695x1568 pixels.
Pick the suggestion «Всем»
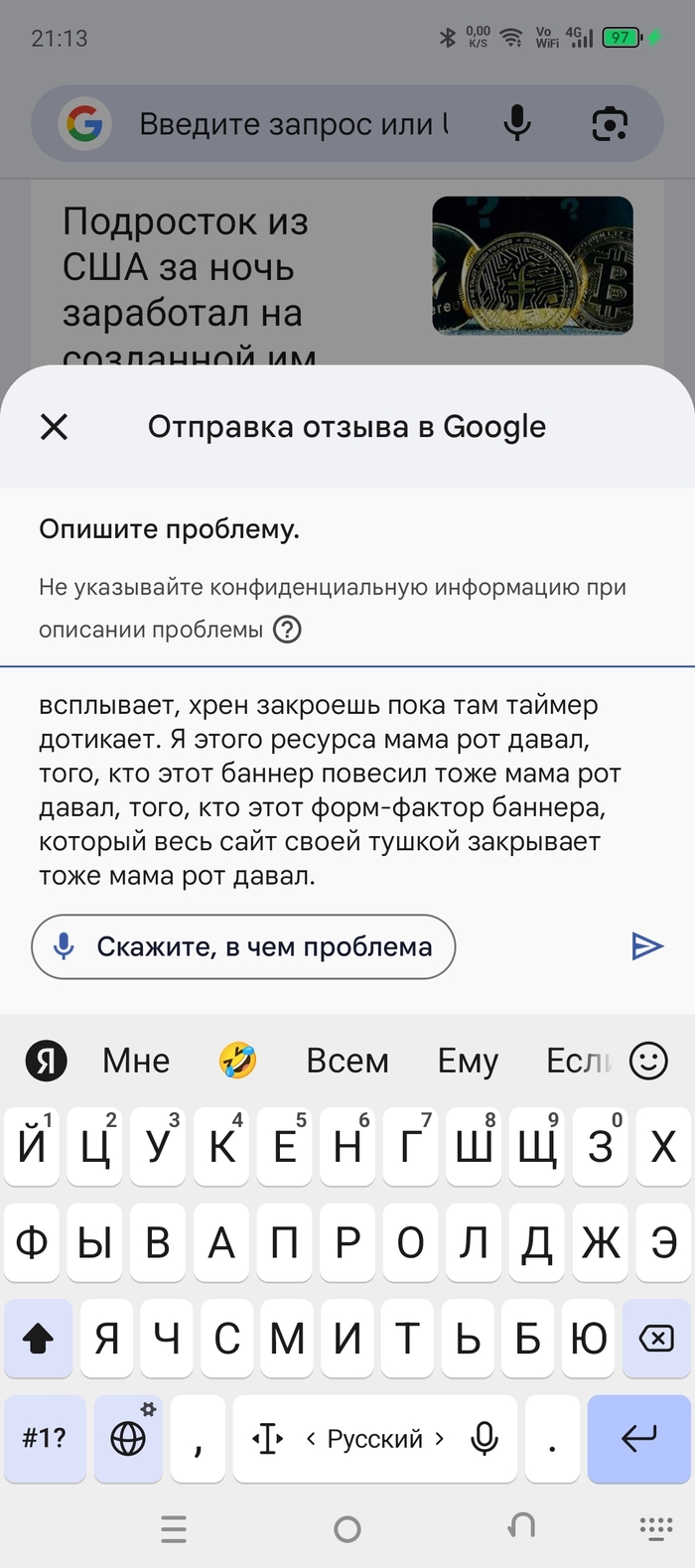tap(347, 1061)
